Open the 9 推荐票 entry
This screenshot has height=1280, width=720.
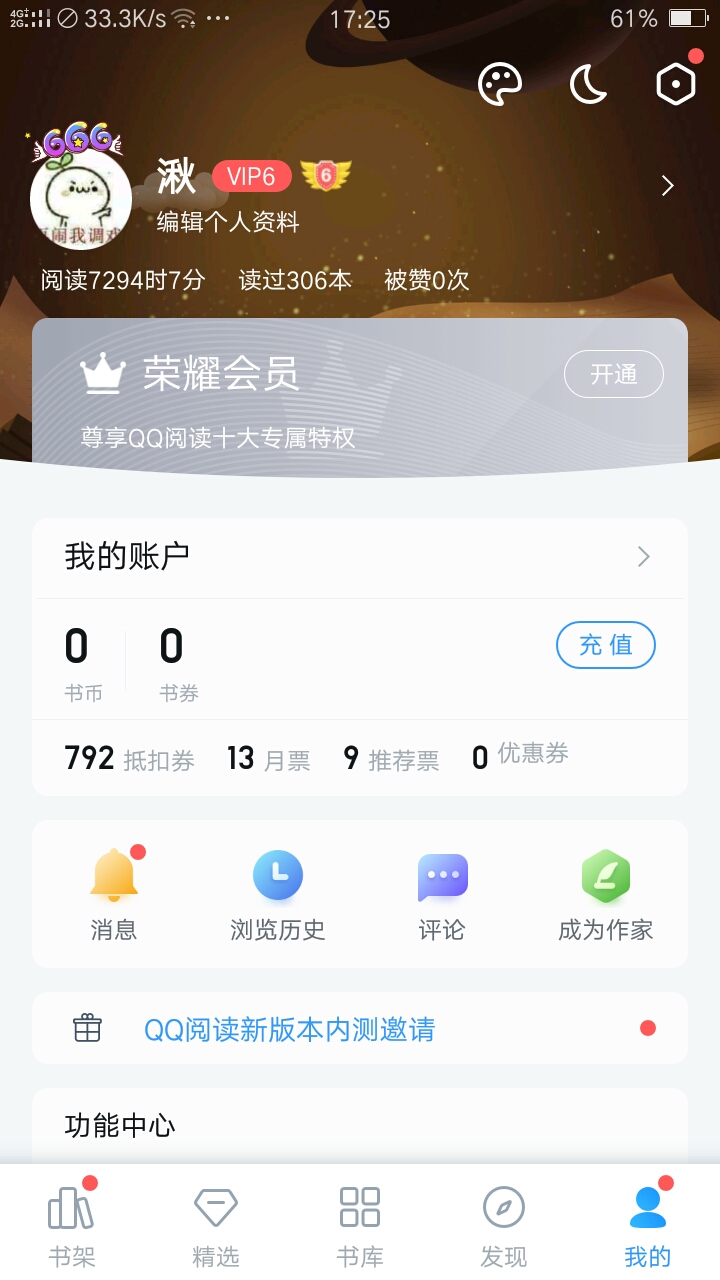point(391,759)
